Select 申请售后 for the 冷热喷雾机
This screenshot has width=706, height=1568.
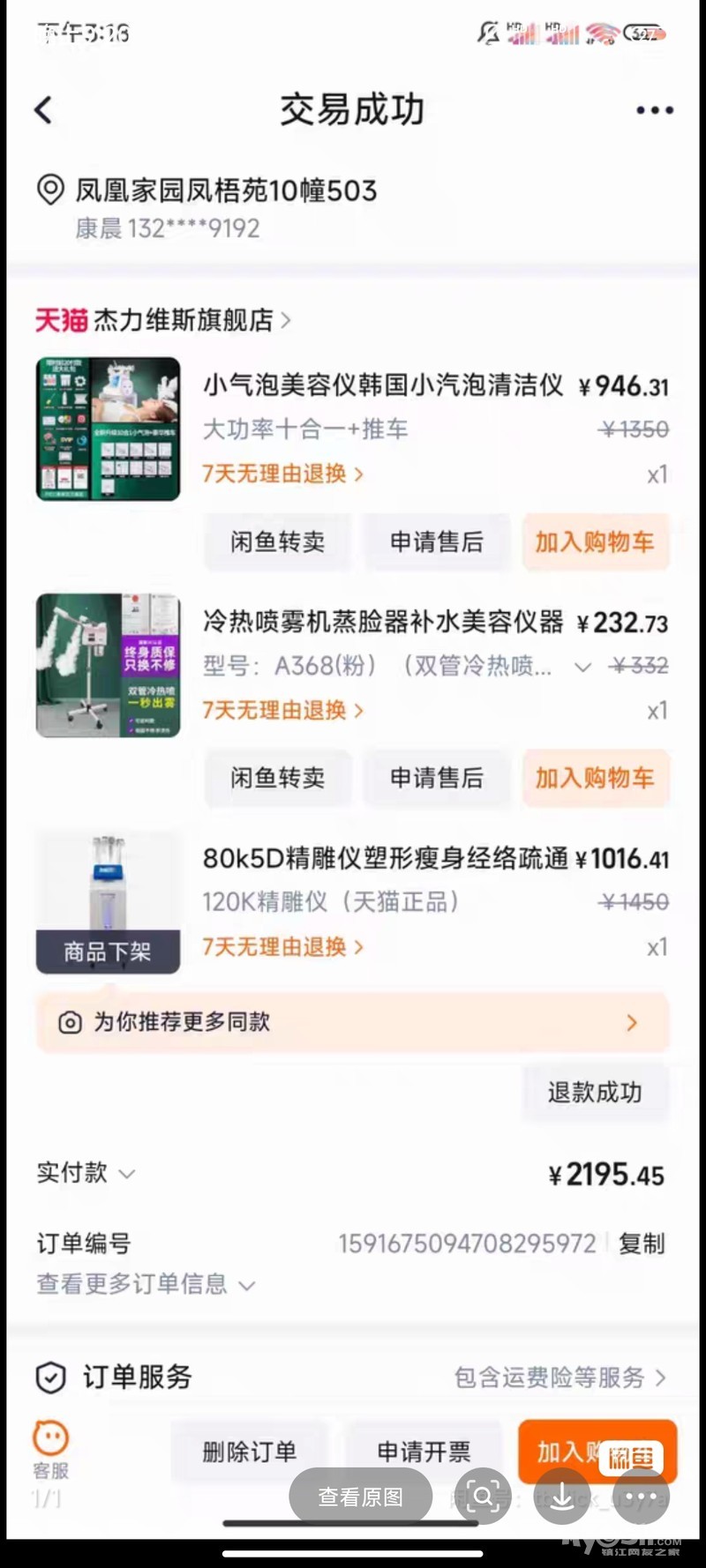[x=437, y=778]
